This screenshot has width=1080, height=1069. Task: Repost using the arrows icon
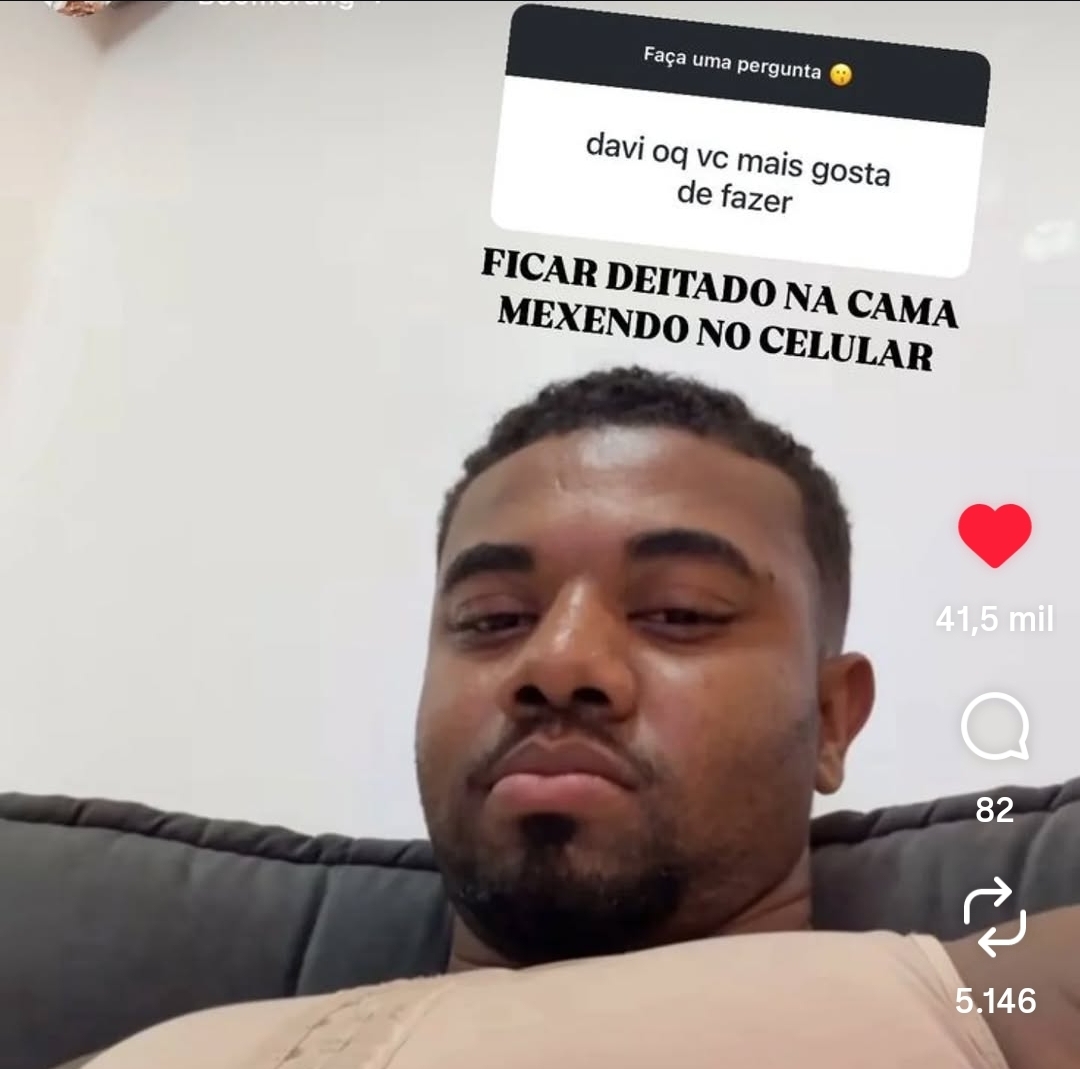coord(994,915)
